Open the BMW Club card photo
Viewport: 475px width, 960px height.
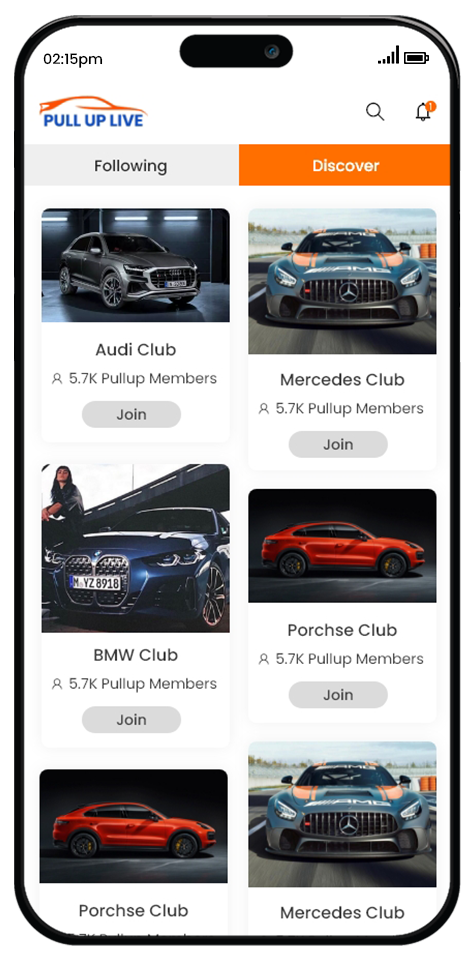(136, 548)
